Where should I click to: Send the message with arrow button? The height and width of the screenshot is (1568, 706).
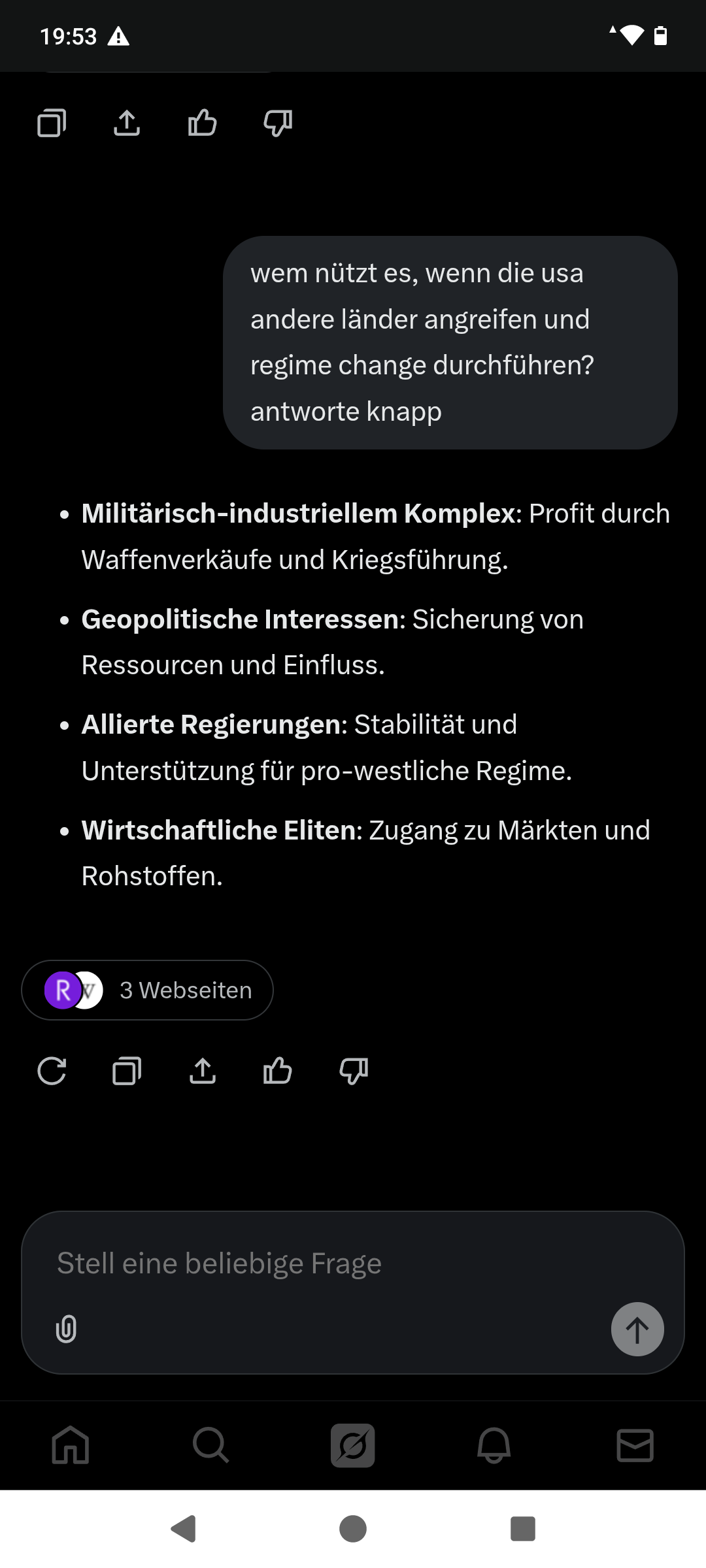coord(637,1329)
